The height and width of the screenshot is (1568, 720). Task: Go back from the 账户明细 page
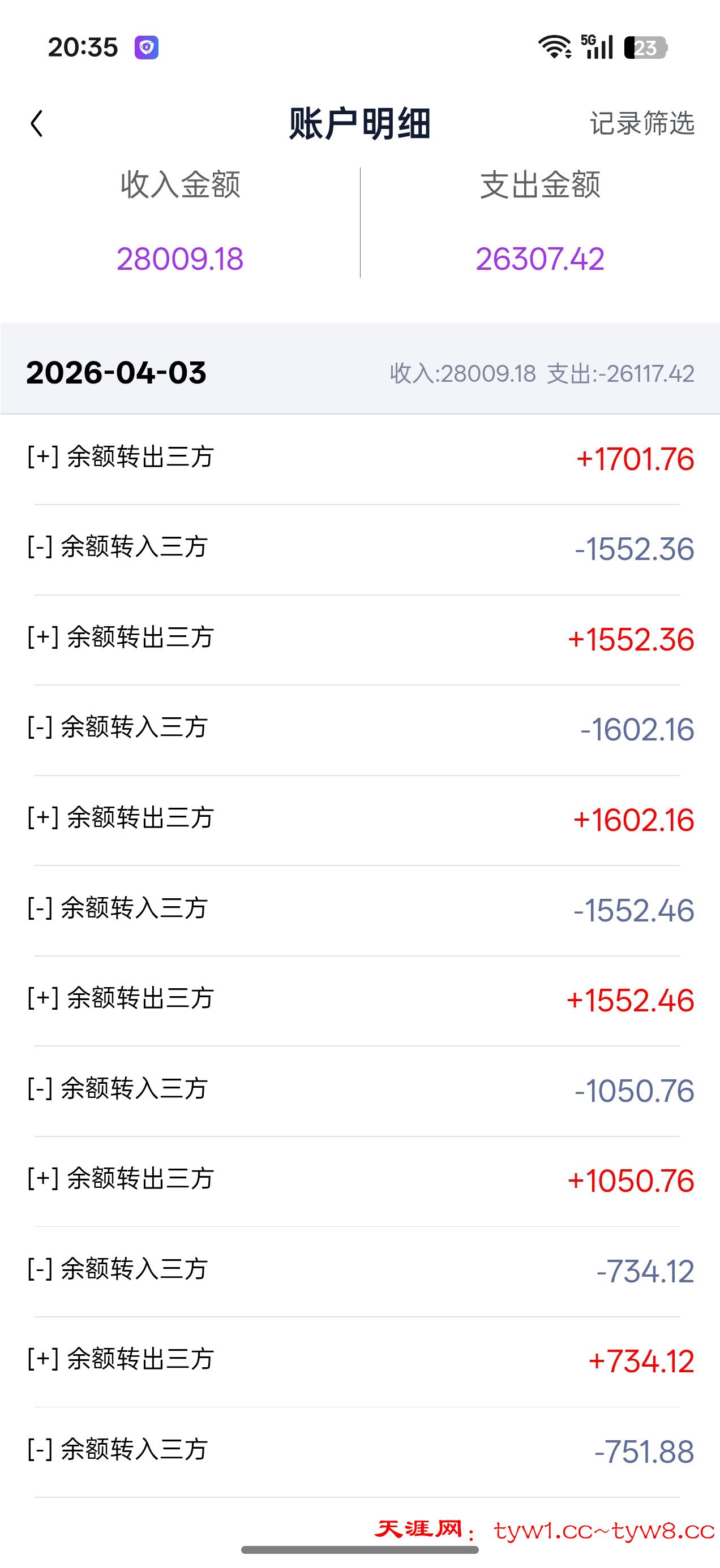pyautogui.click(x=37, y=123)
